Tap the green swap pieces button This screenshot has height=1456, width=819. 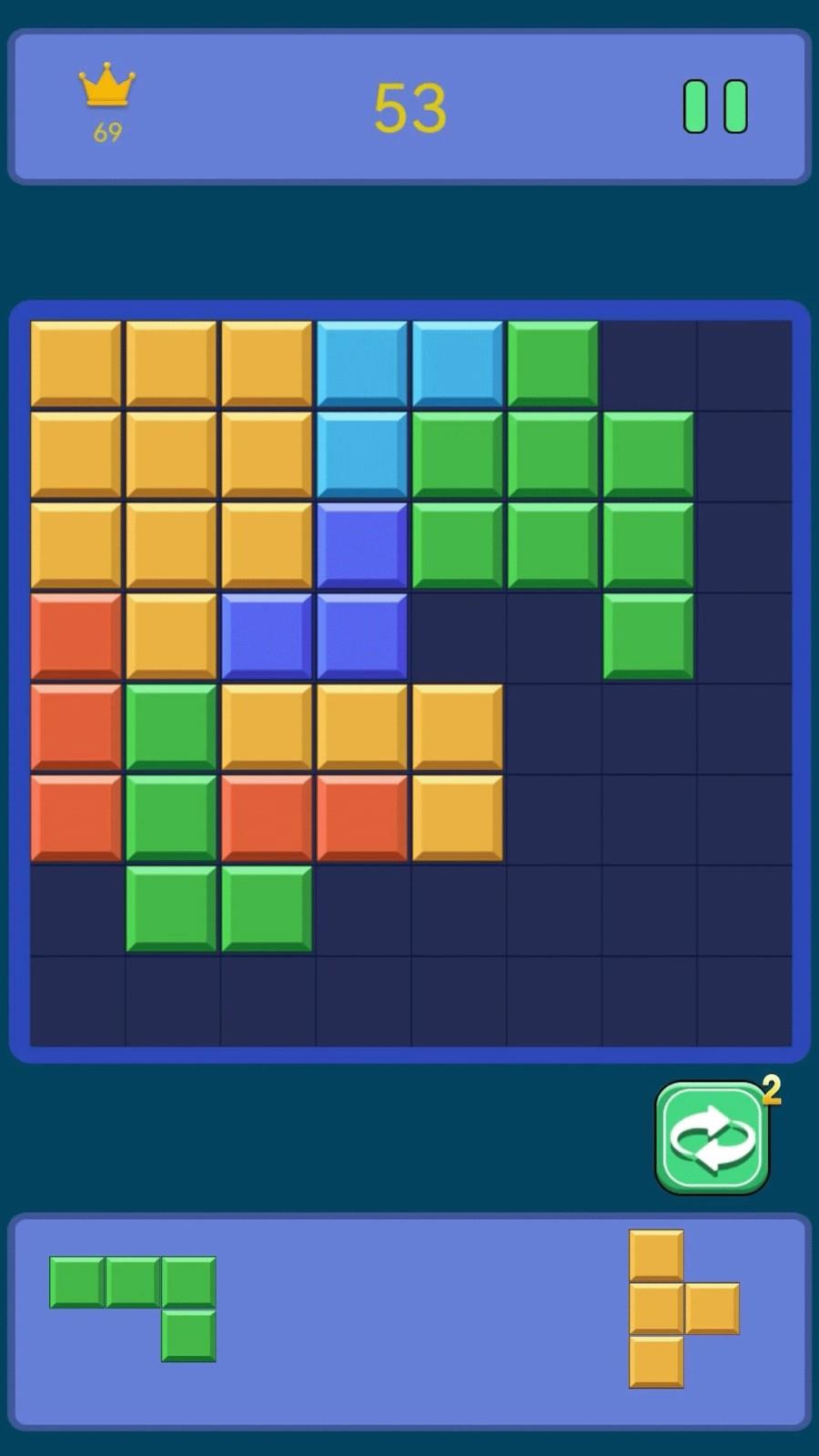point(712,1137)
